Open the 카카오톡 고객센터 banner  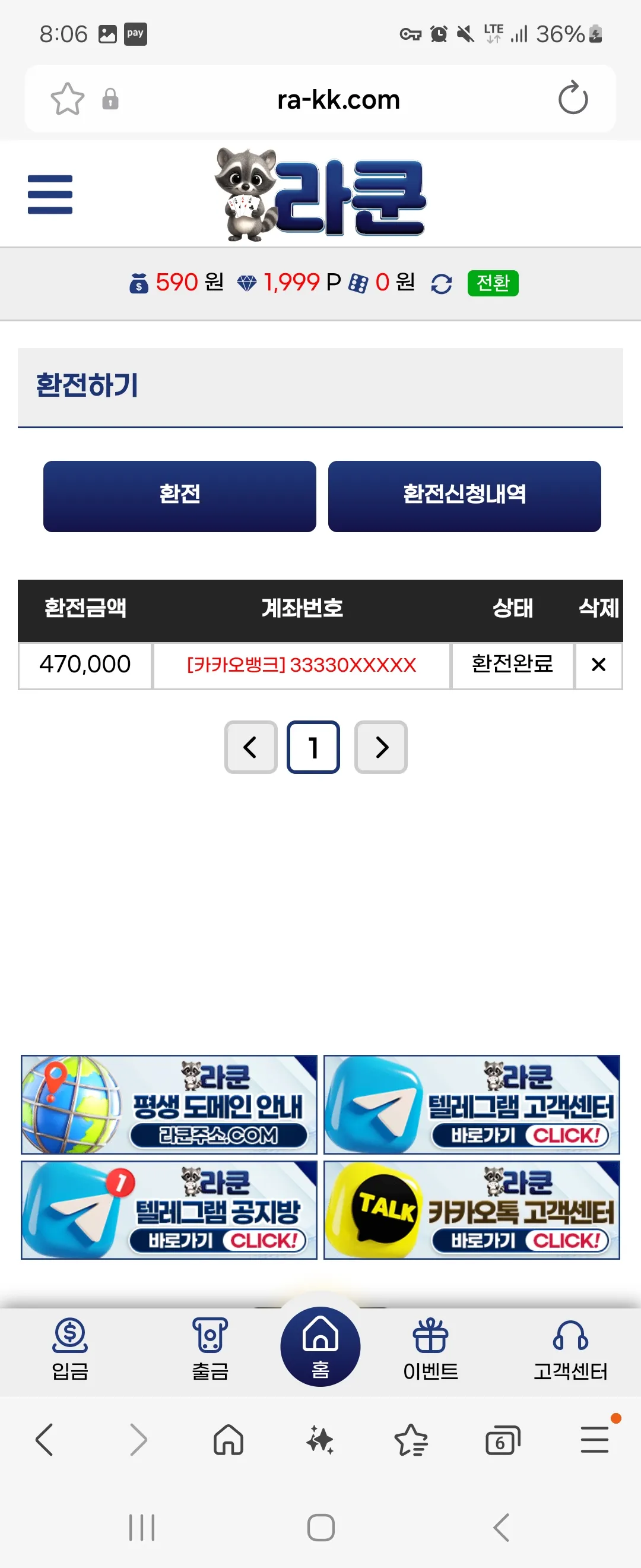471,1209
